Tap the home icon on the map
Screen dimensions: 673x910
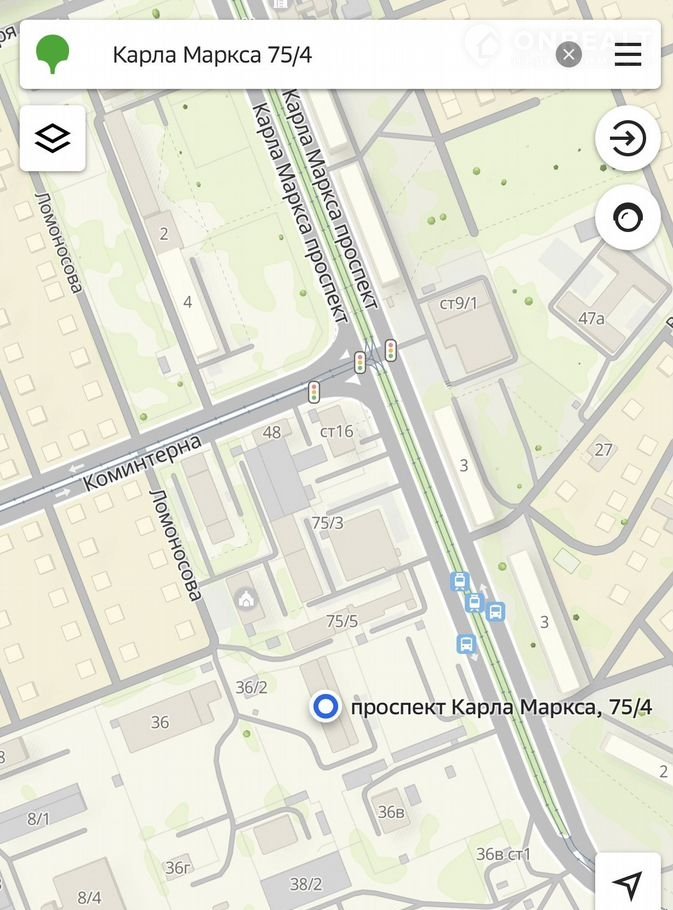(x=245, y=599)
